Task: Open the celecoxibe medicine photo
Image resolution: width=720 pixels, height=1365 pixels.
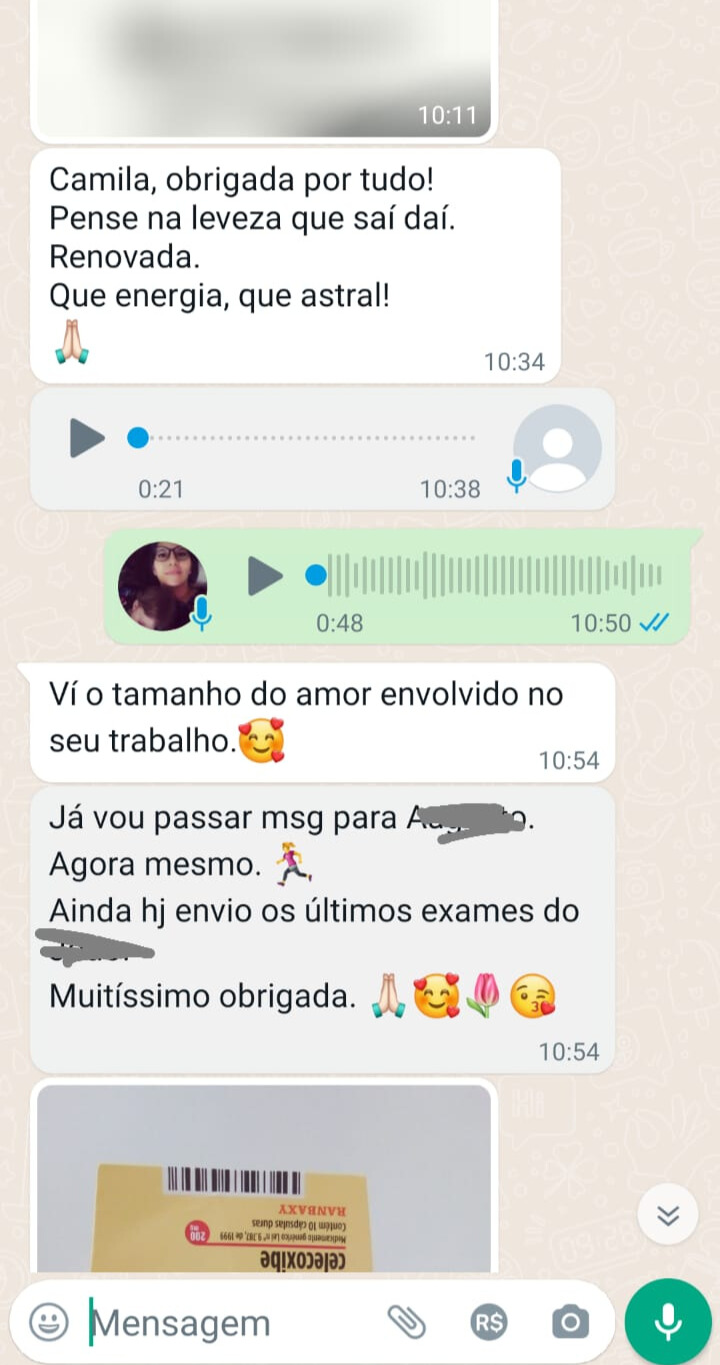Action: pyautogui.click(x=264, y=1178)
